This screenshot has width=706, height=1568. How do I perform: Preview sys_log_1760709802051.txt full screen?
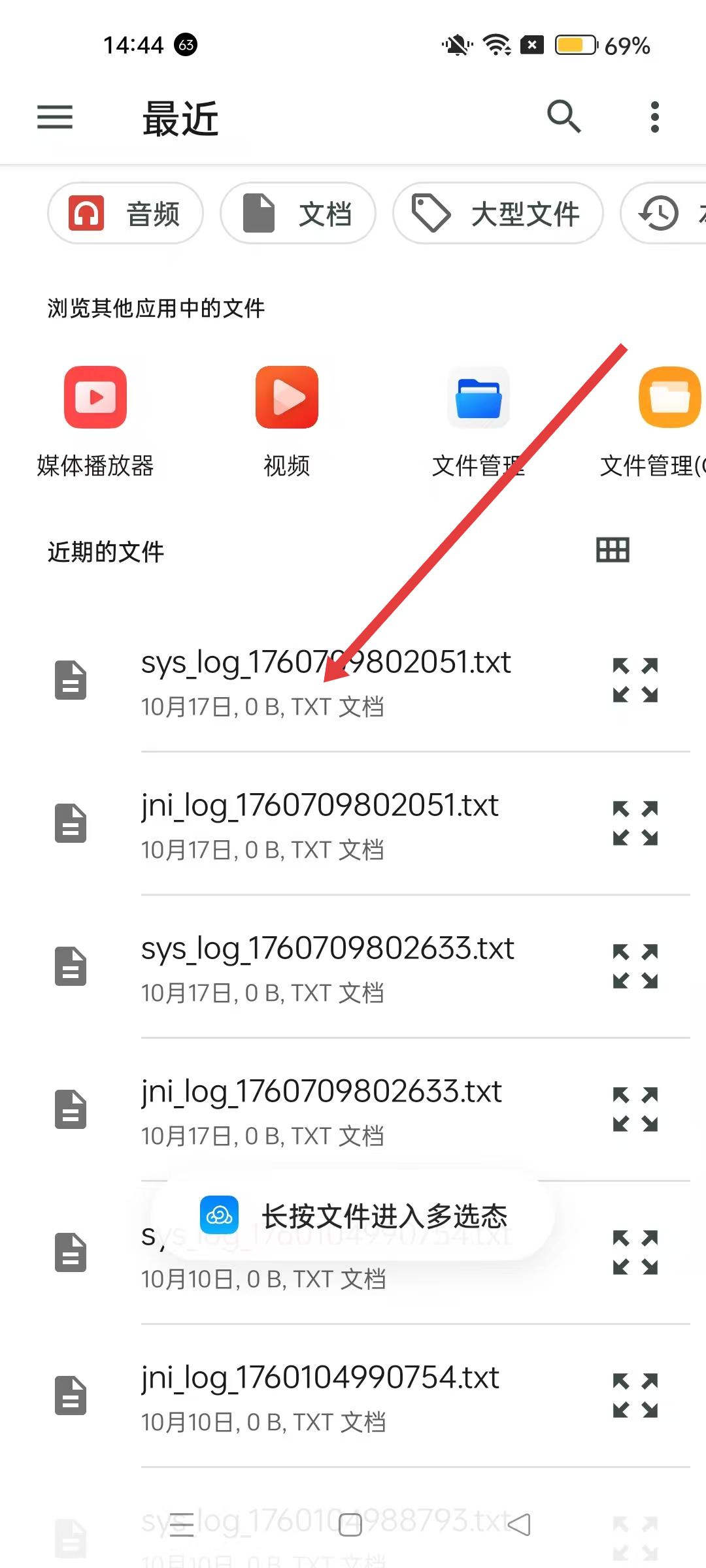point(635,680)
